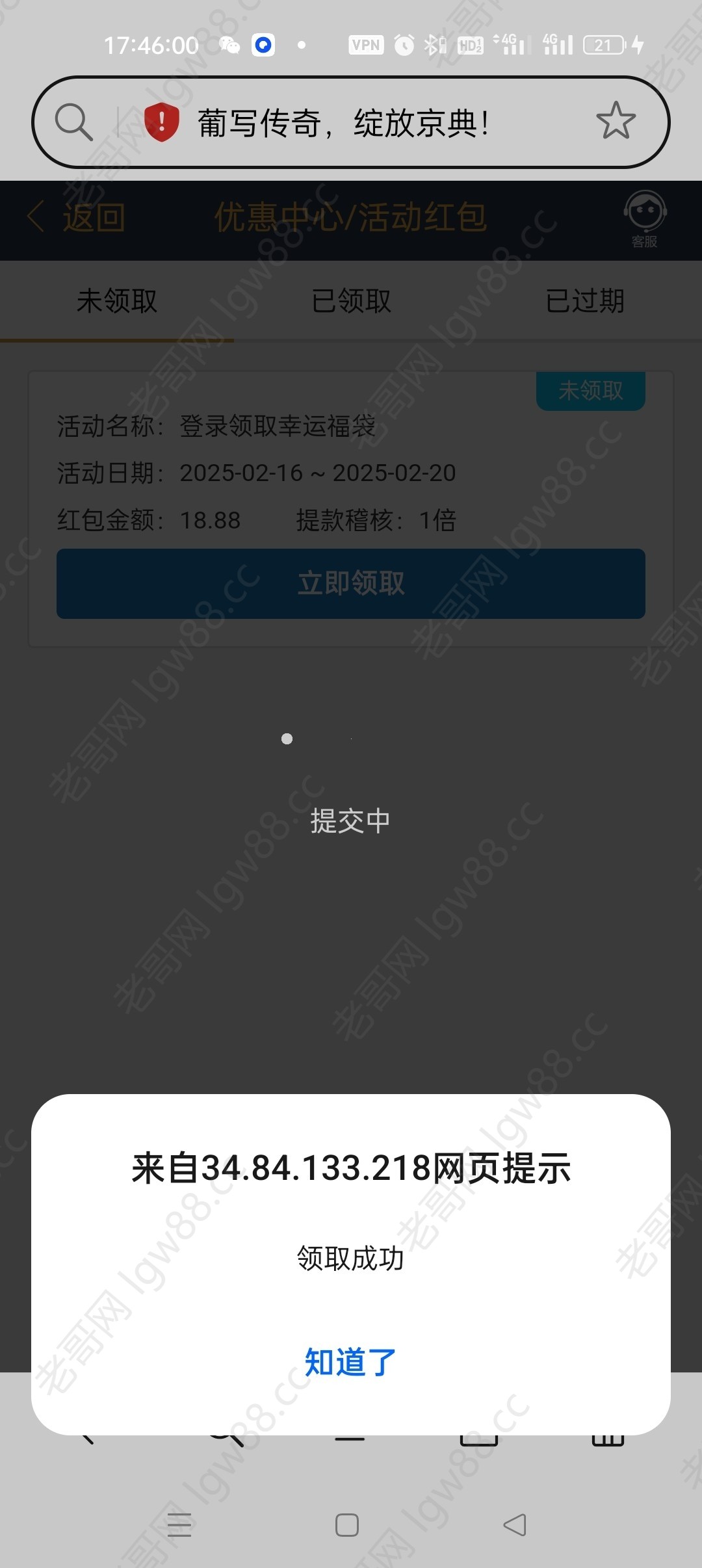Bookmark this page with the star icon

tap(615, 122)
